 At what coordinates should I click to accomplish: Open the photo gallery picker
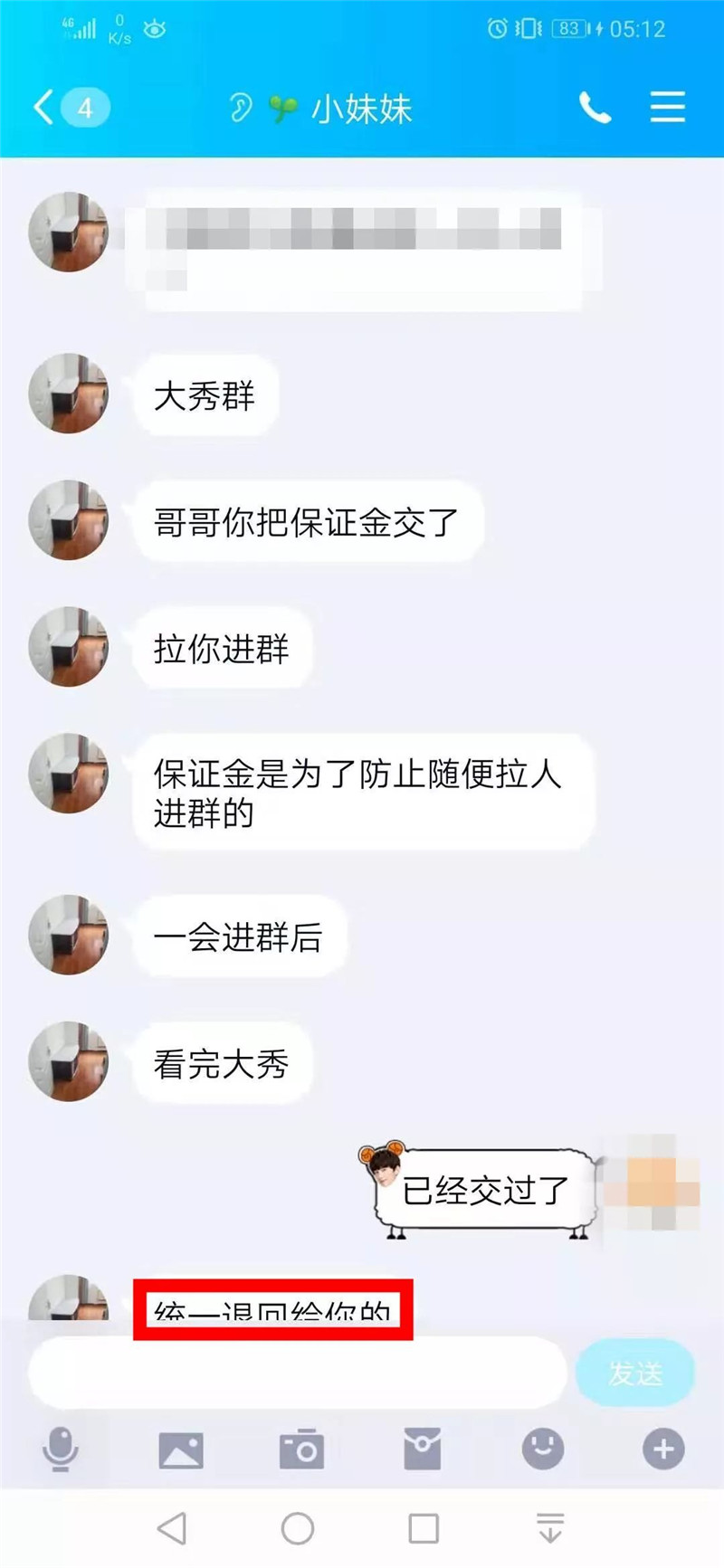181,1449
